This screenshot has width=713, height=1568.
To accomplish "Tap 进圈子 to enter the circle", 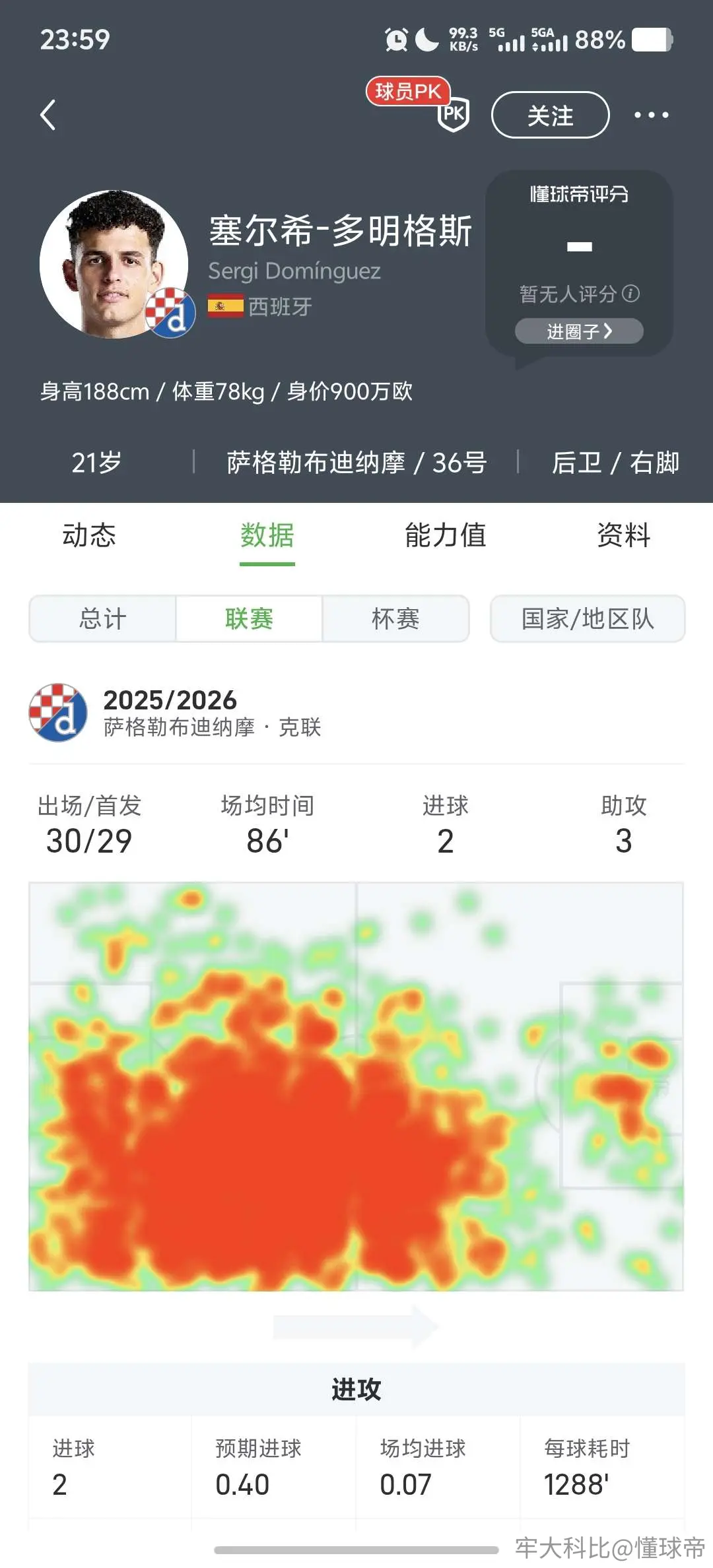I will pyautogui.click(x=579, y=331).
